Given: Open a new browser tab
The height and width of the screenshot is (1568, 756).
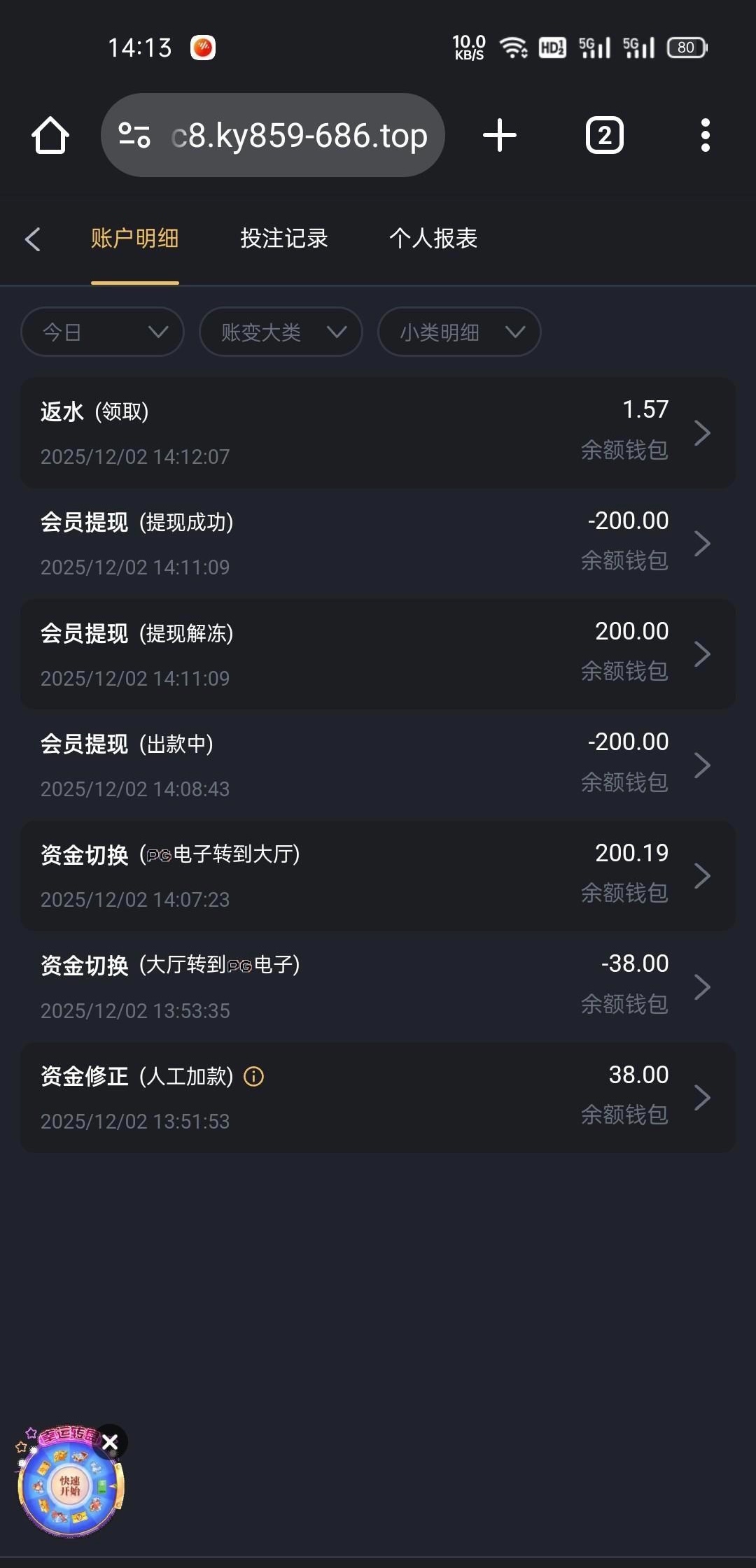Looking at the screenshot, I should [x=500, y=135].
